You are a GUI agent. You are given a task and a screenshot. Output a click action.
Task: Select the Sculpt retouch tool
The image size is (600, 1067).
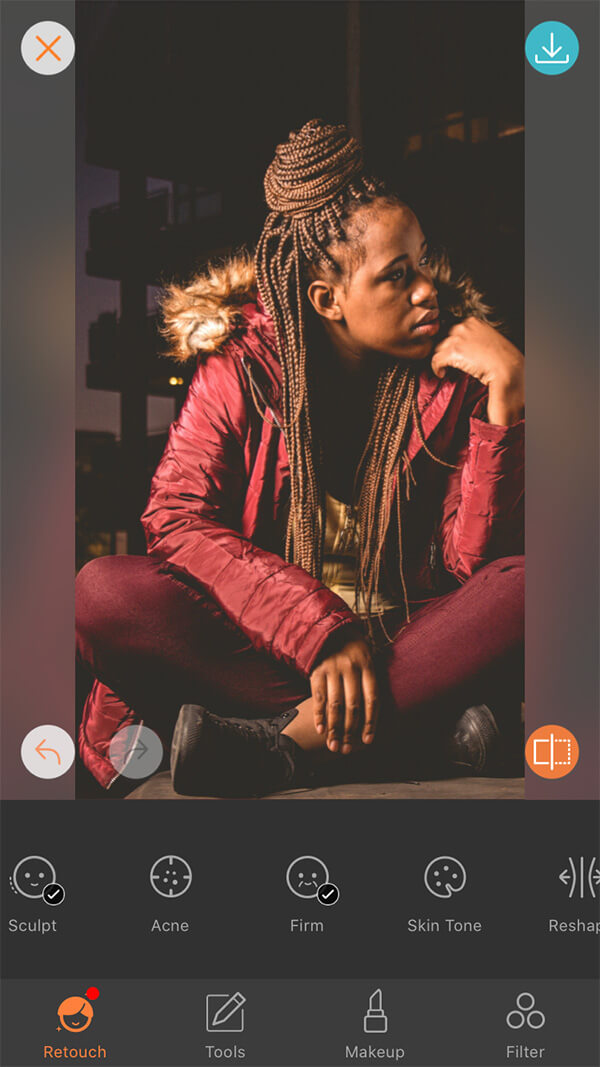pyautogui.click(x=34, y=892)
